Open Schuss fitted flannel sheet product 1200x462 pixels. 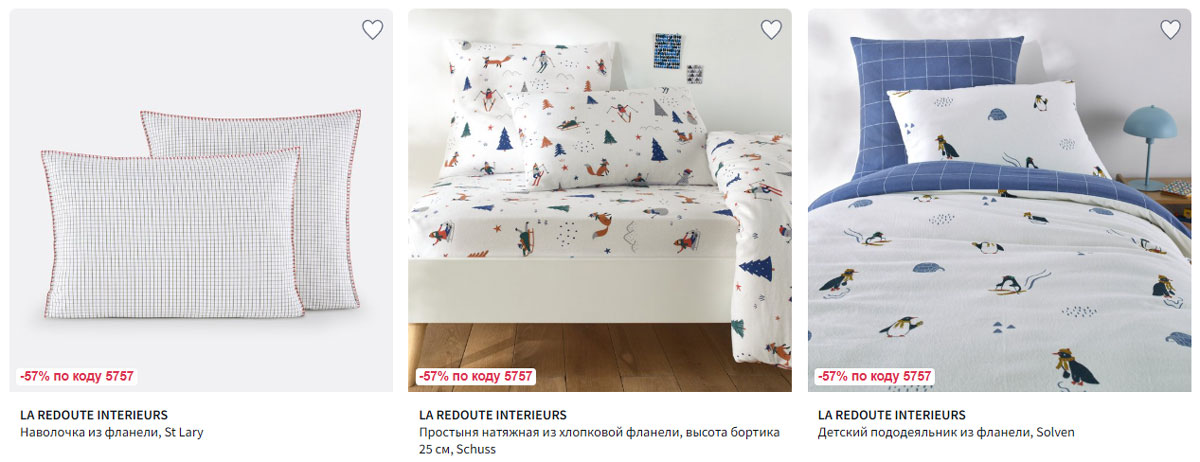click(598, 433)
